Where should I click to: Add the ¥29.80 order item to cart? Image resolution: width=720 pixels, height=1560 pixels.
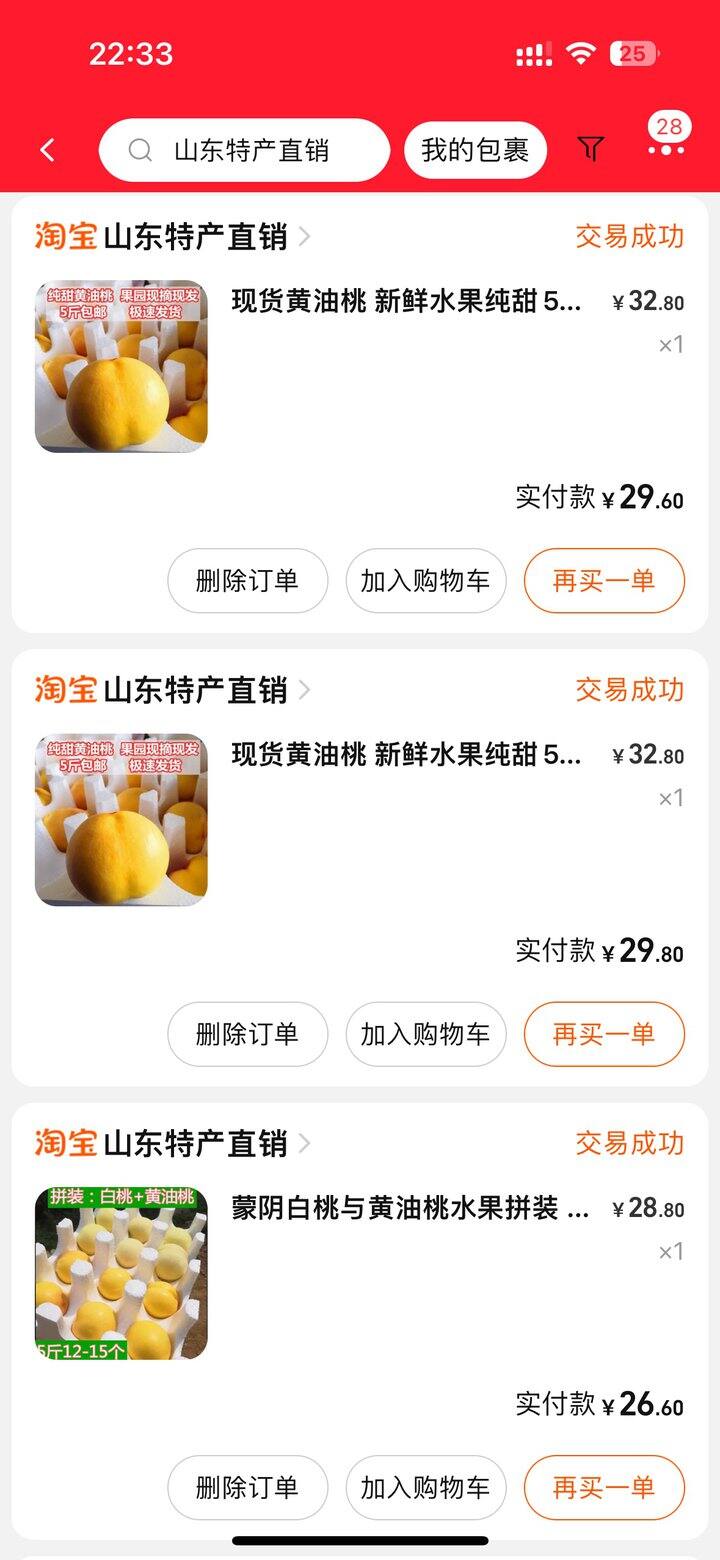click(x=426, y=1034)
